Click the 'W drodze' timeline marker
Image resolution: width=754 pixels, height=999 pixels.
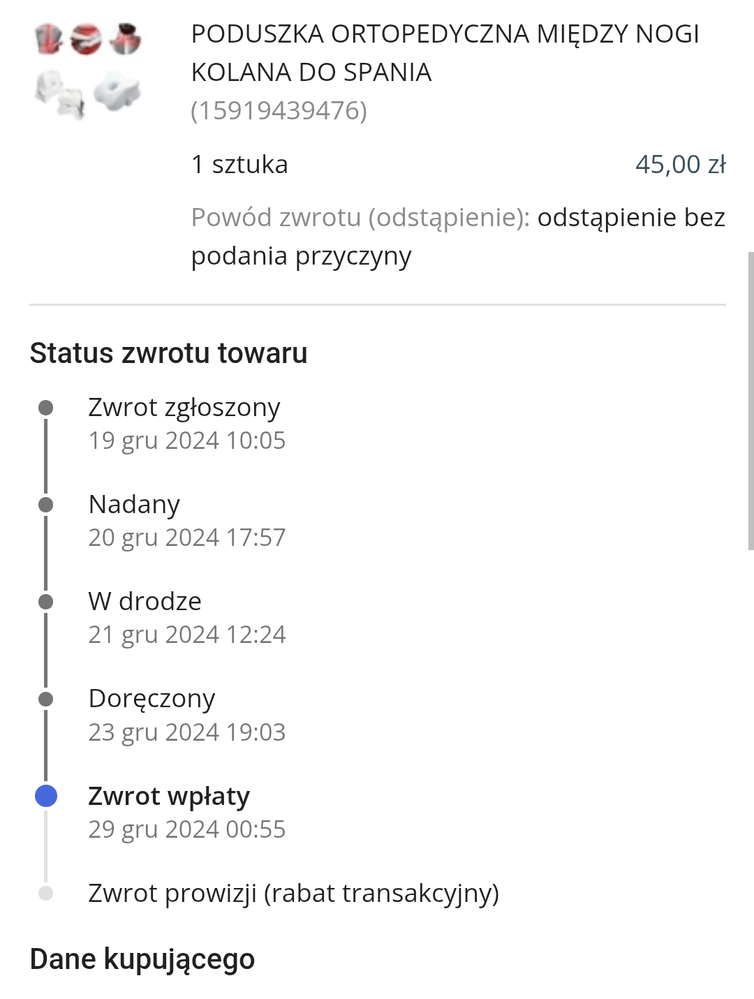[44, 600]
